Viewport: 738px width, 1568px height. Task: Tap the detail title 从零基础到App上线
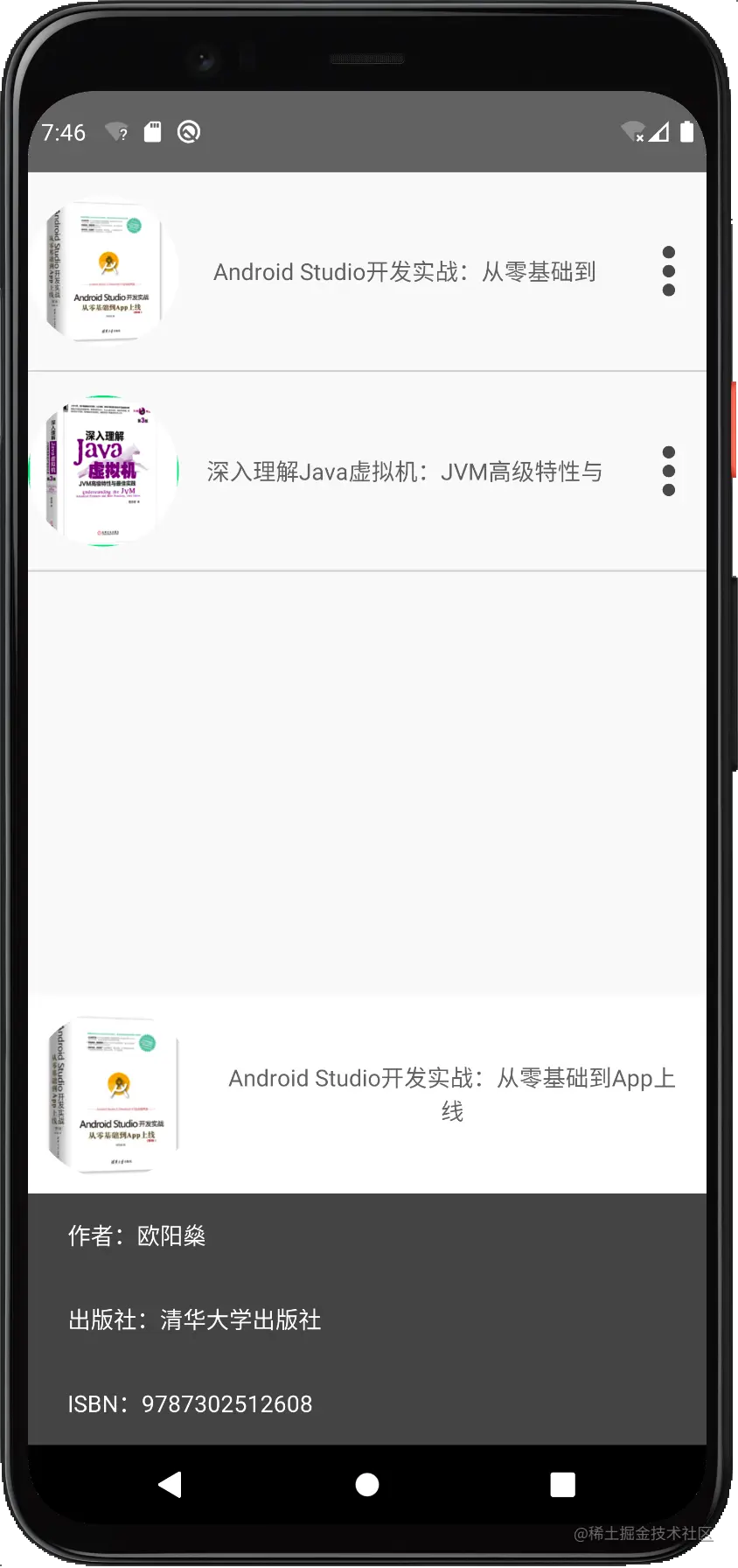point(452,1094)
